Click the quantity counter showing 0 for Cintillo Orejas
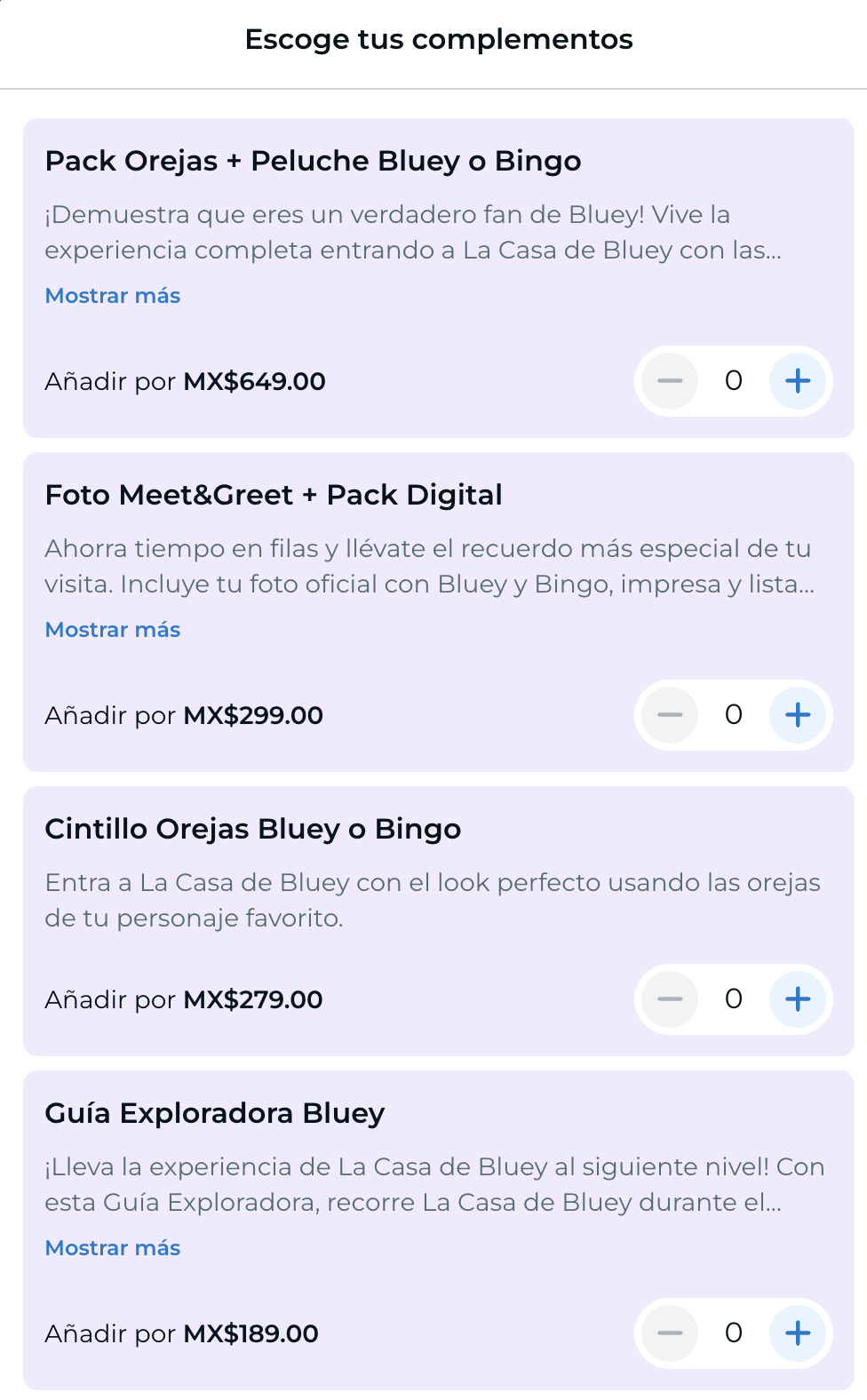Viewport: 867px width, 1400px height. (x=734, y=999)
